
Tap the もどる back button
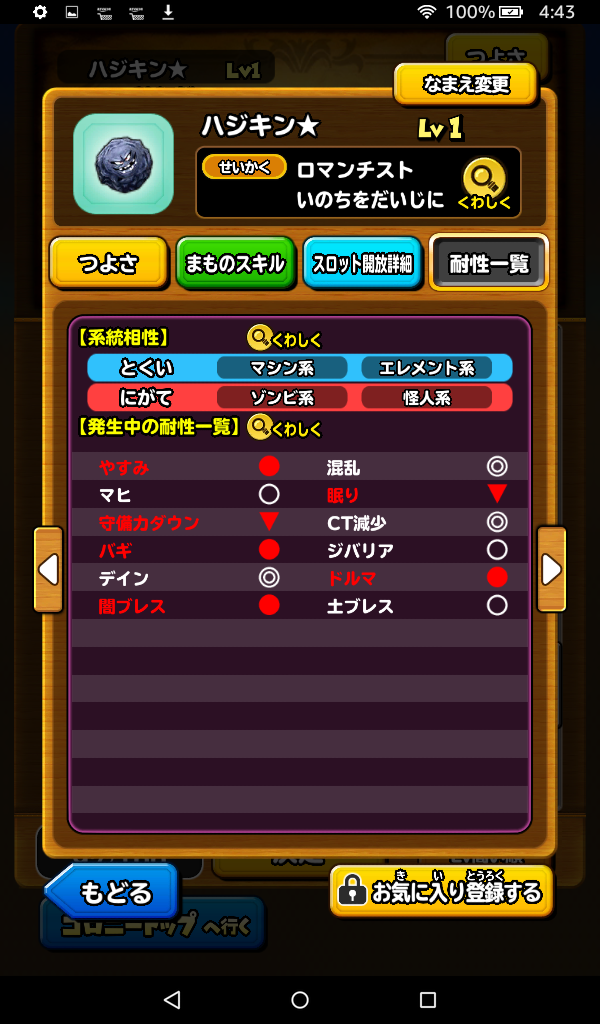[112, 891]
